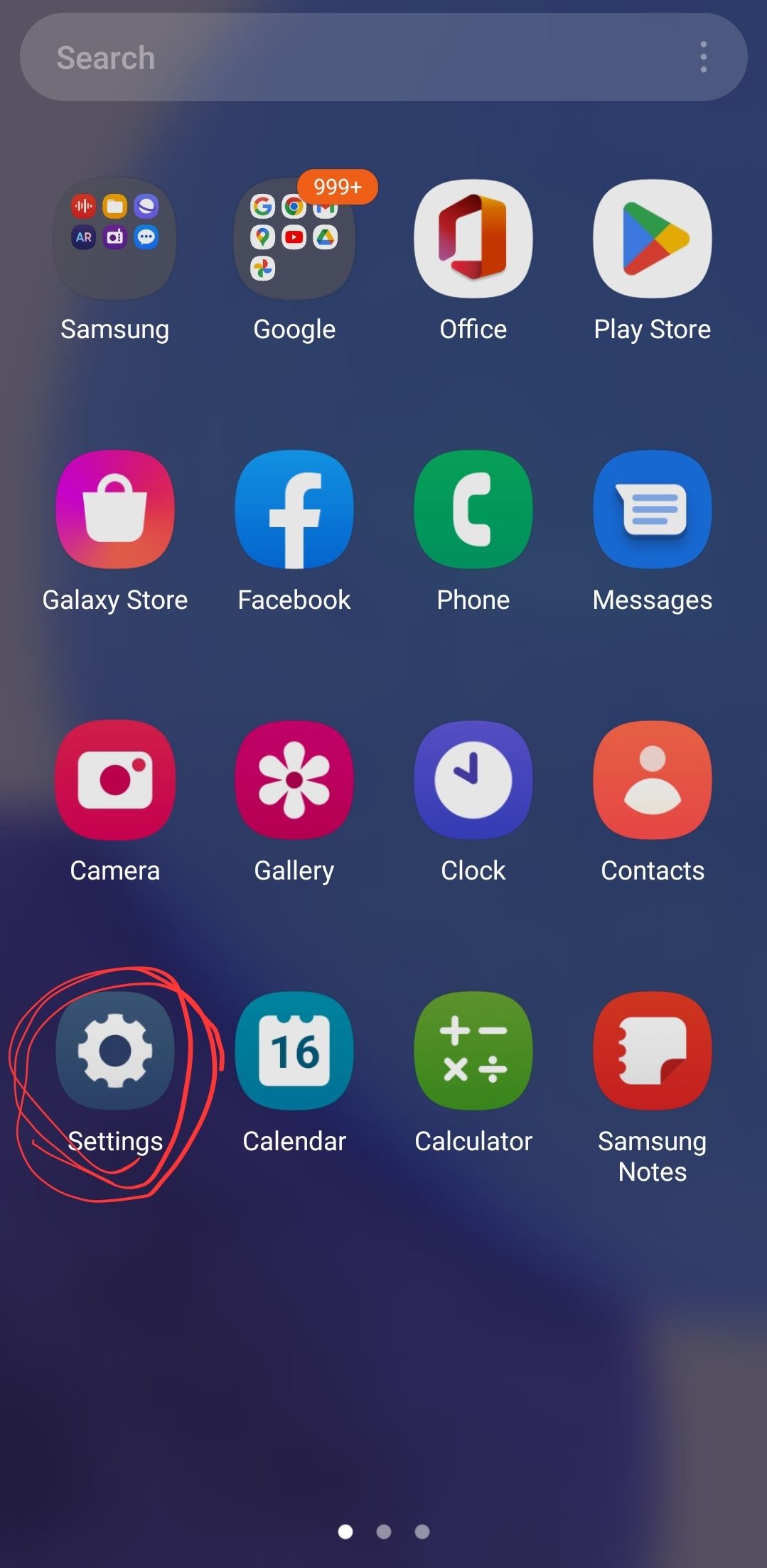Viewport: 767px width, 1568px height.
Task: Launch the Office app
Action: (x=473, y=238)
